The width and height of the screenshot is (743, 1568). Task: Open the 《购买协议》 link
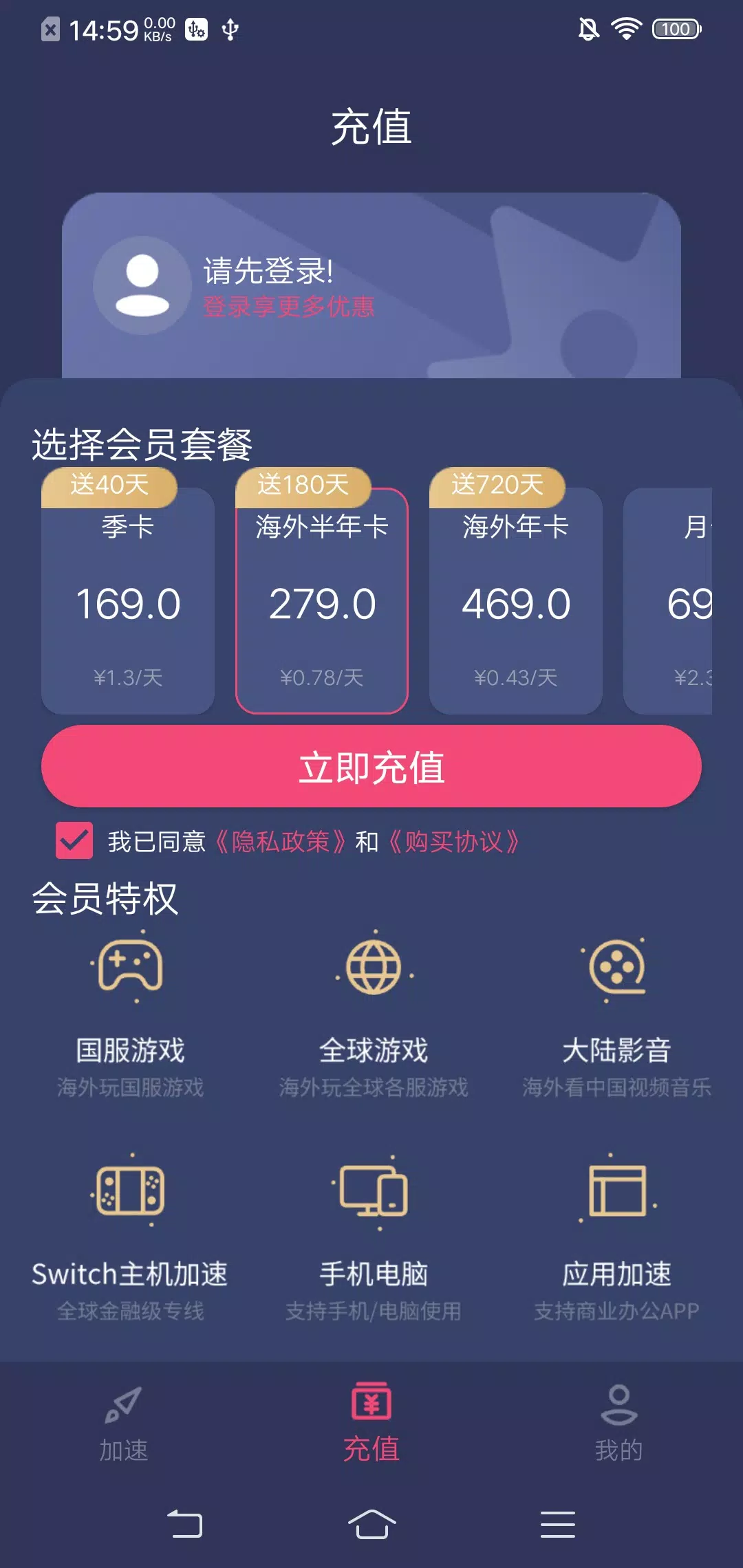[x=454, y=841]
